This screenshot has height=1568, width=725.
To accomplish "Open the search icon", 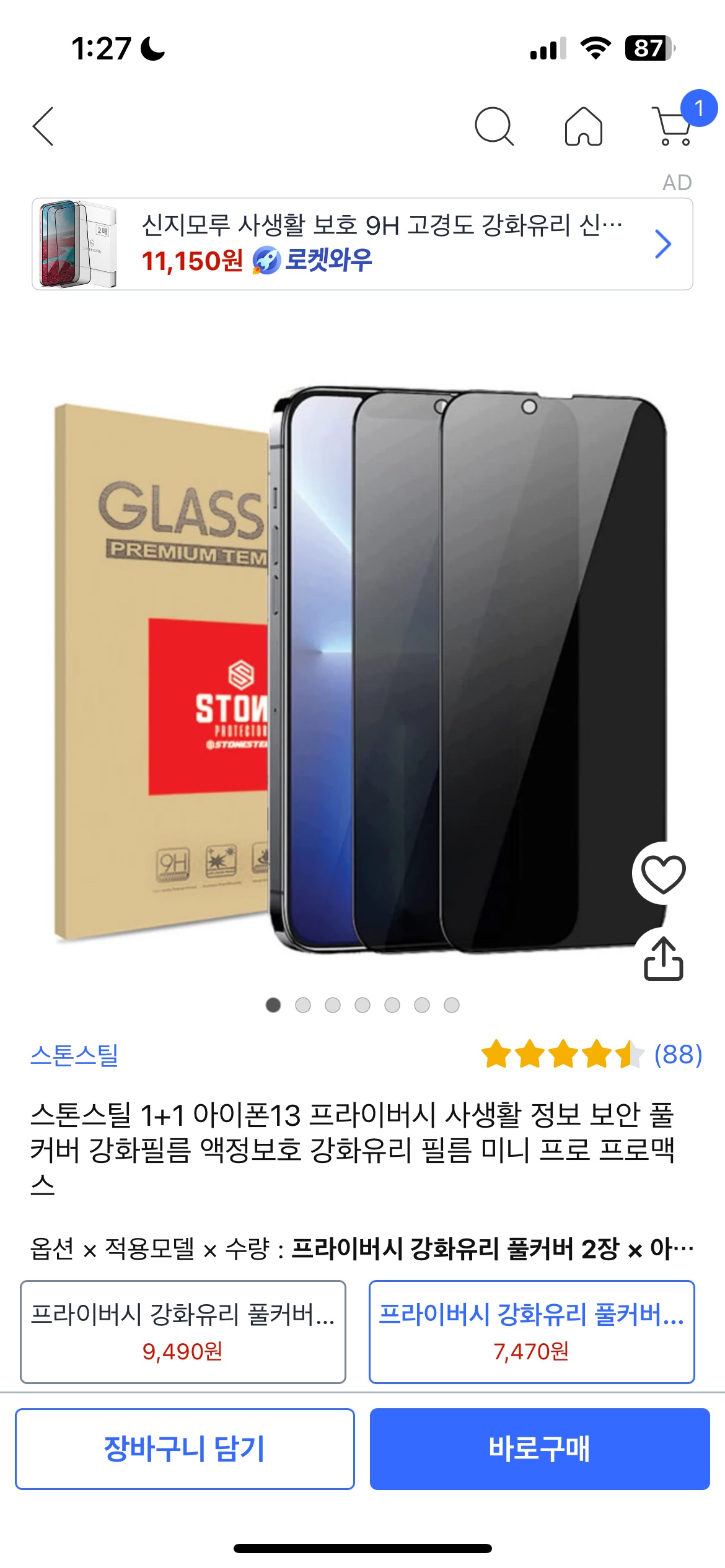I will [x=494, y=126].
